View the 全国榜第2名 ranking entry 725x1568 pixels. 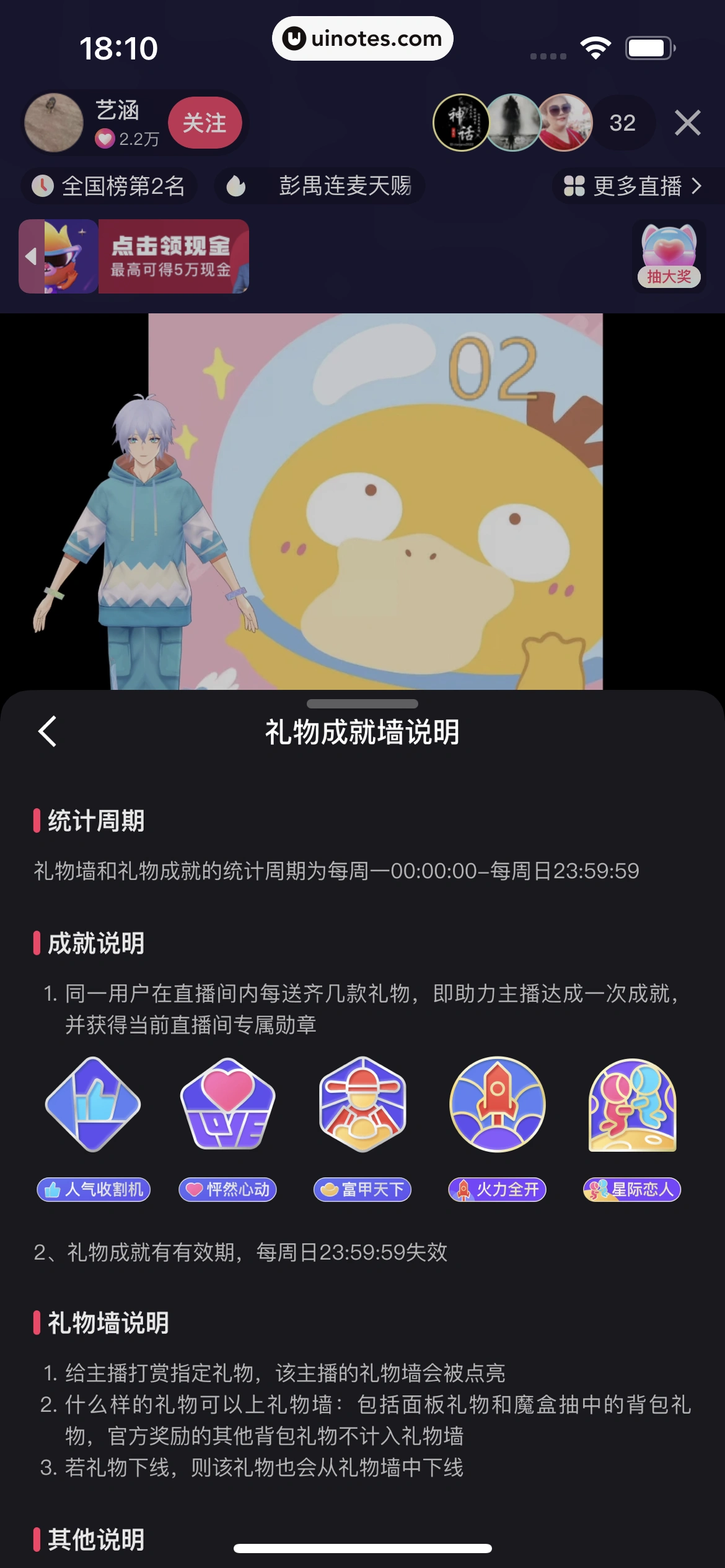(123, 185)
